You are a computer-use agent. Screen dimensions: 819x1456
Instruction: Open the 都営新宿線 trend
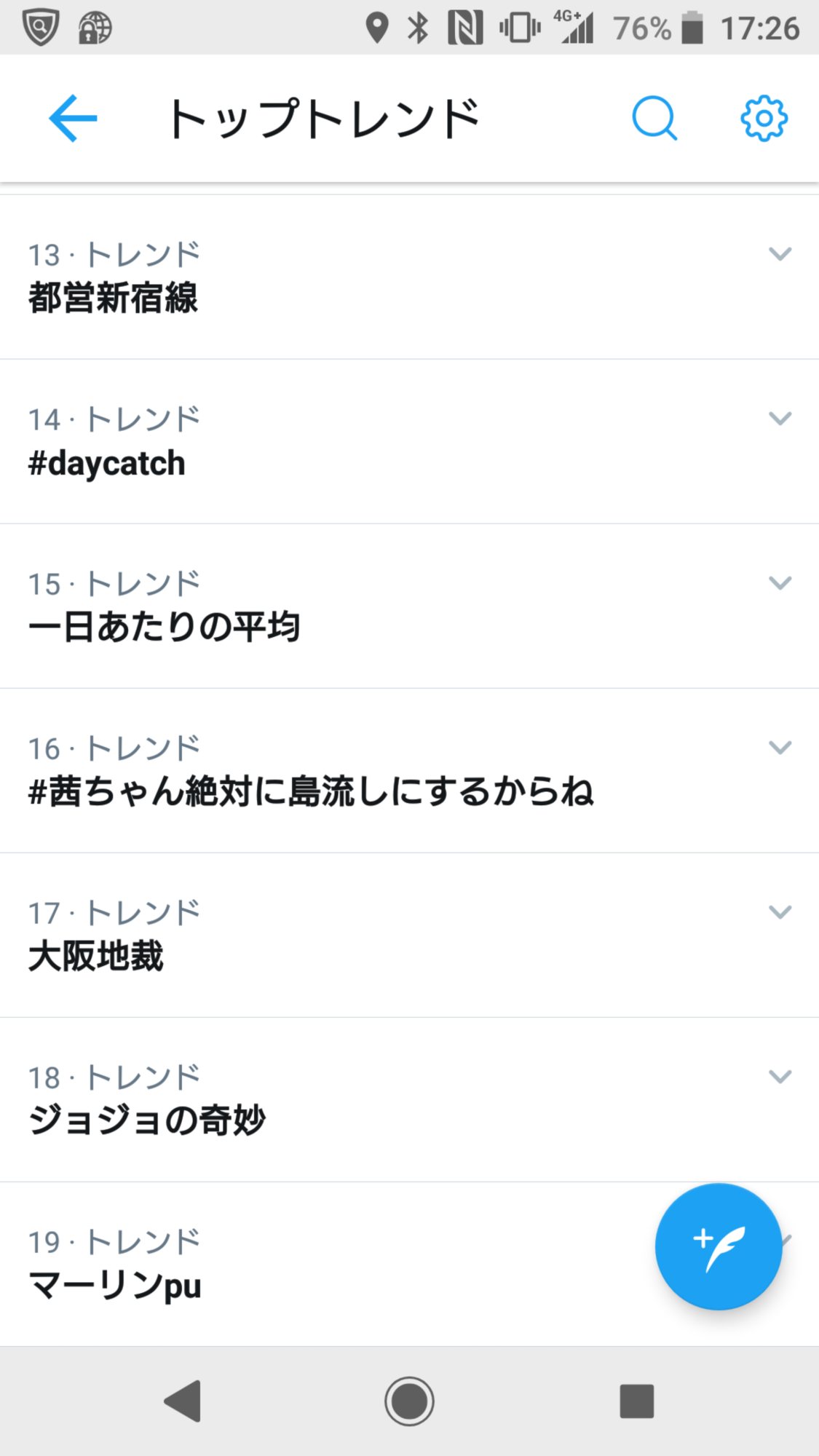point(114,298)
